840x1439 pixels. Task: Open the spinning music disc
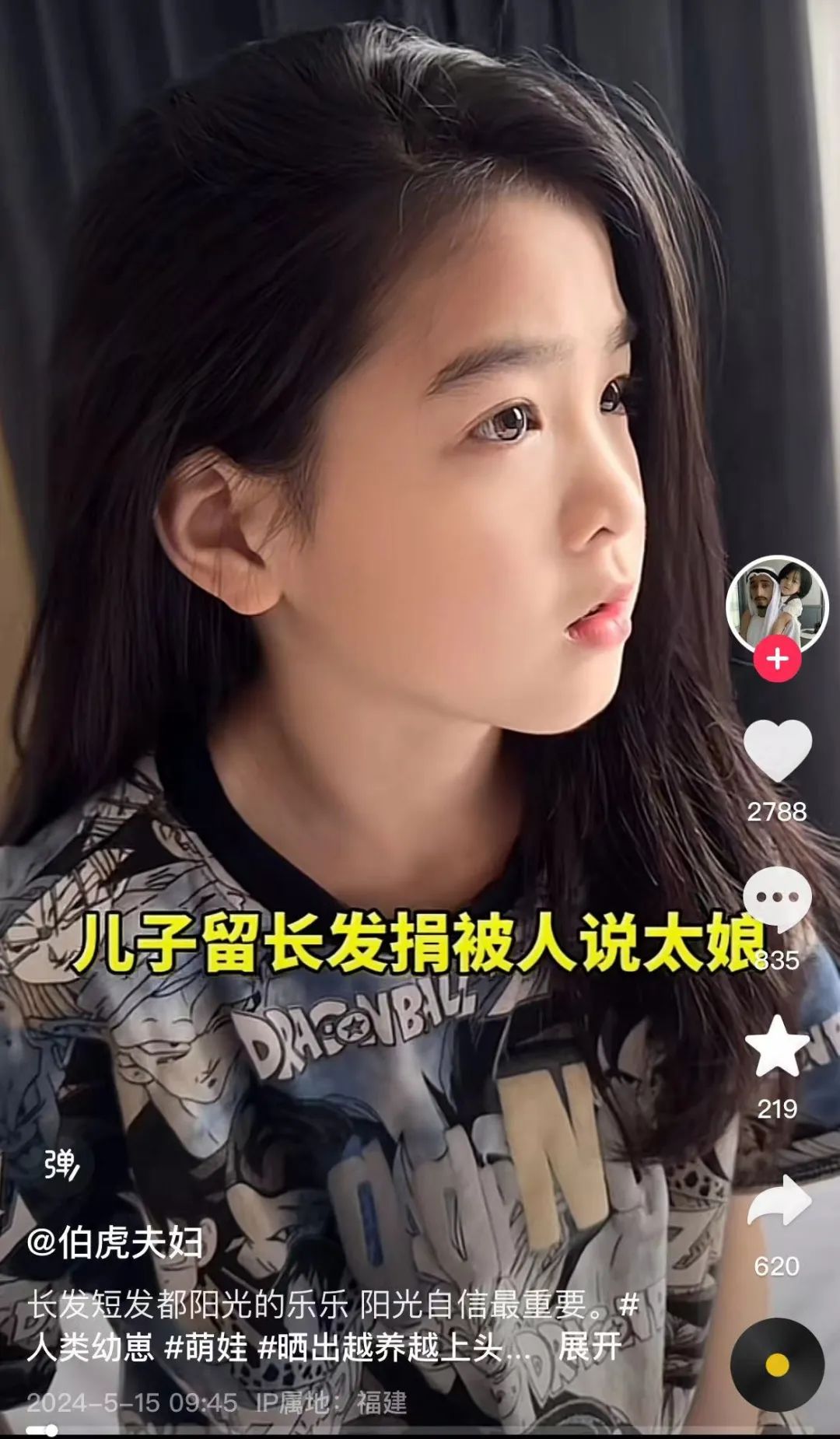pos(777,1364)
